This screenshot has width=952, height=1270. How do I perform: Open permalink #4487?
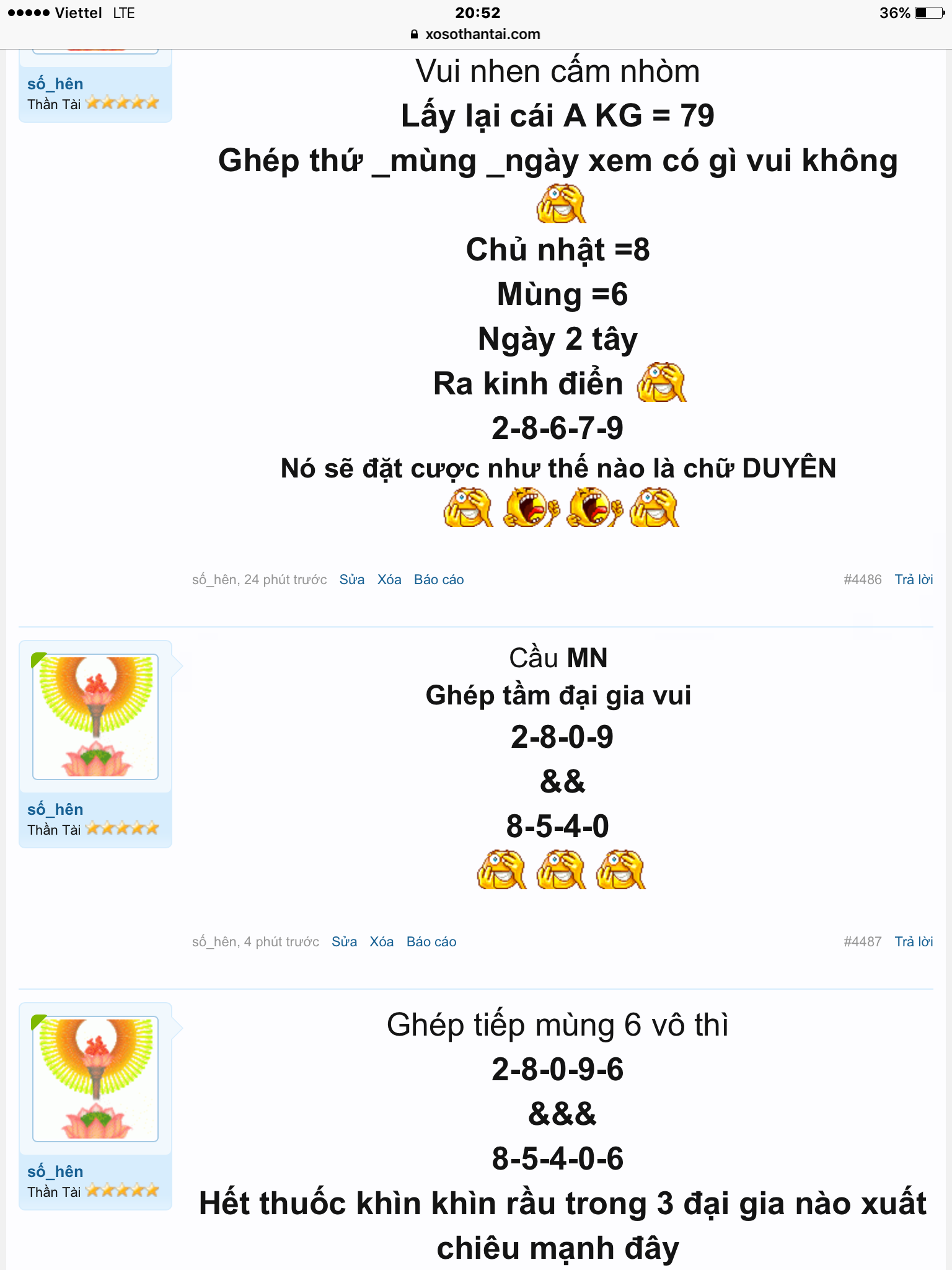[862, 942]
